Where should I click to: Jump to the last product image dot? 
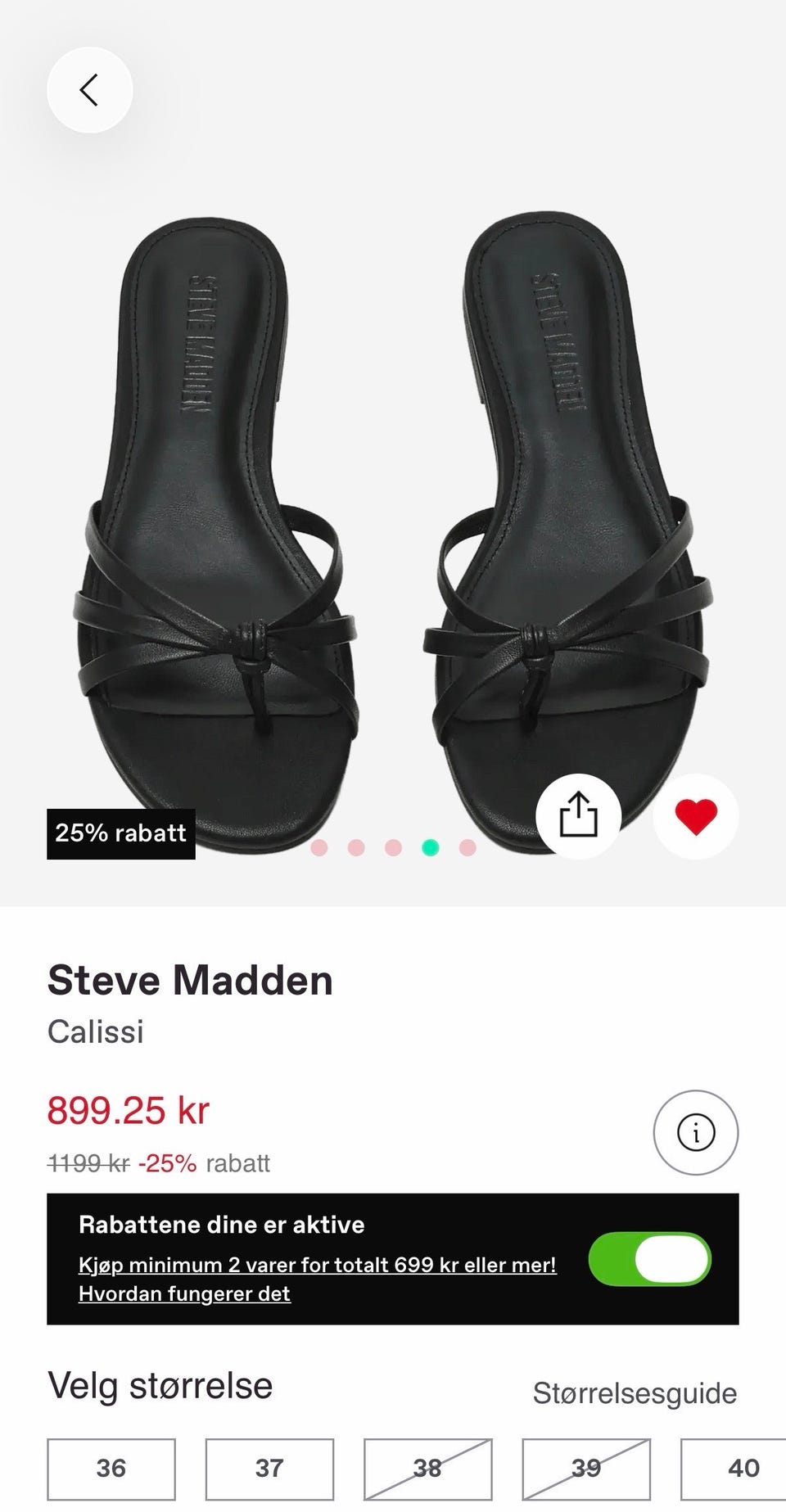(x=468, y=847)
